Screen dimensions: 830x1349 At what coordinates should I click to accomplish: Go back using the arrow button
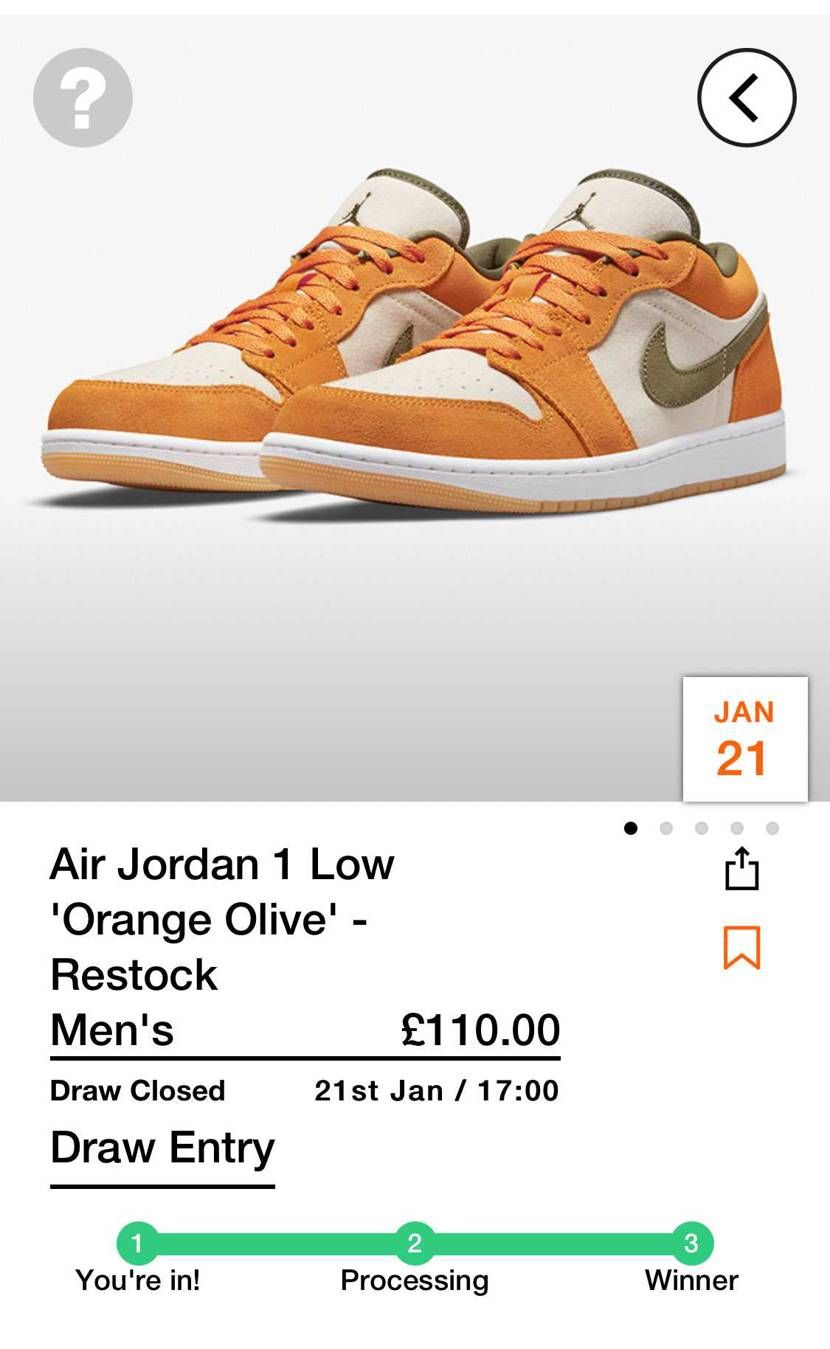(x=746, y=97)
